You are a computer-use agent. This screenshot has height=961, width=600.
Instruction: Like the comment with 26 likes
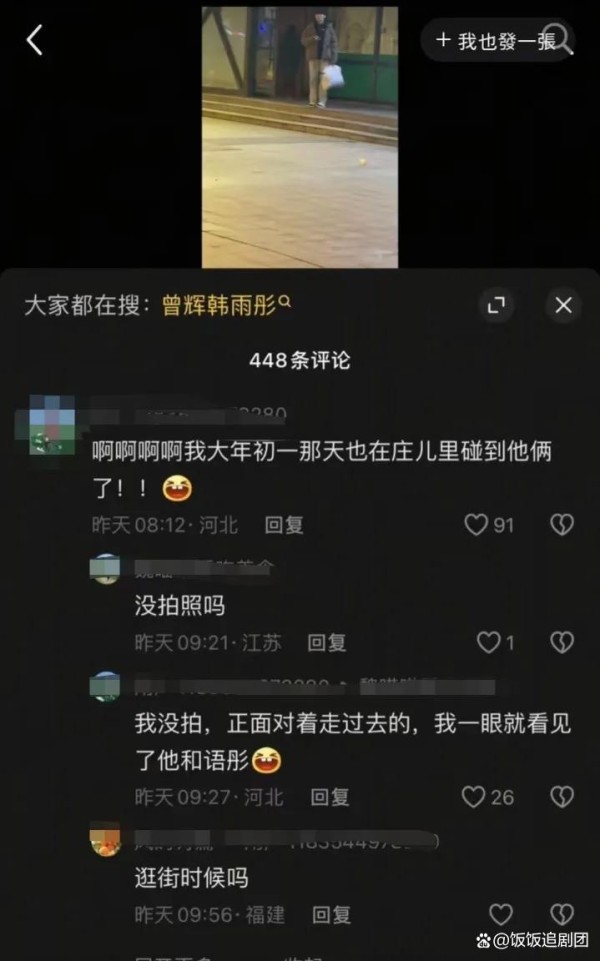pyautogui.click(x=474, y=796)
